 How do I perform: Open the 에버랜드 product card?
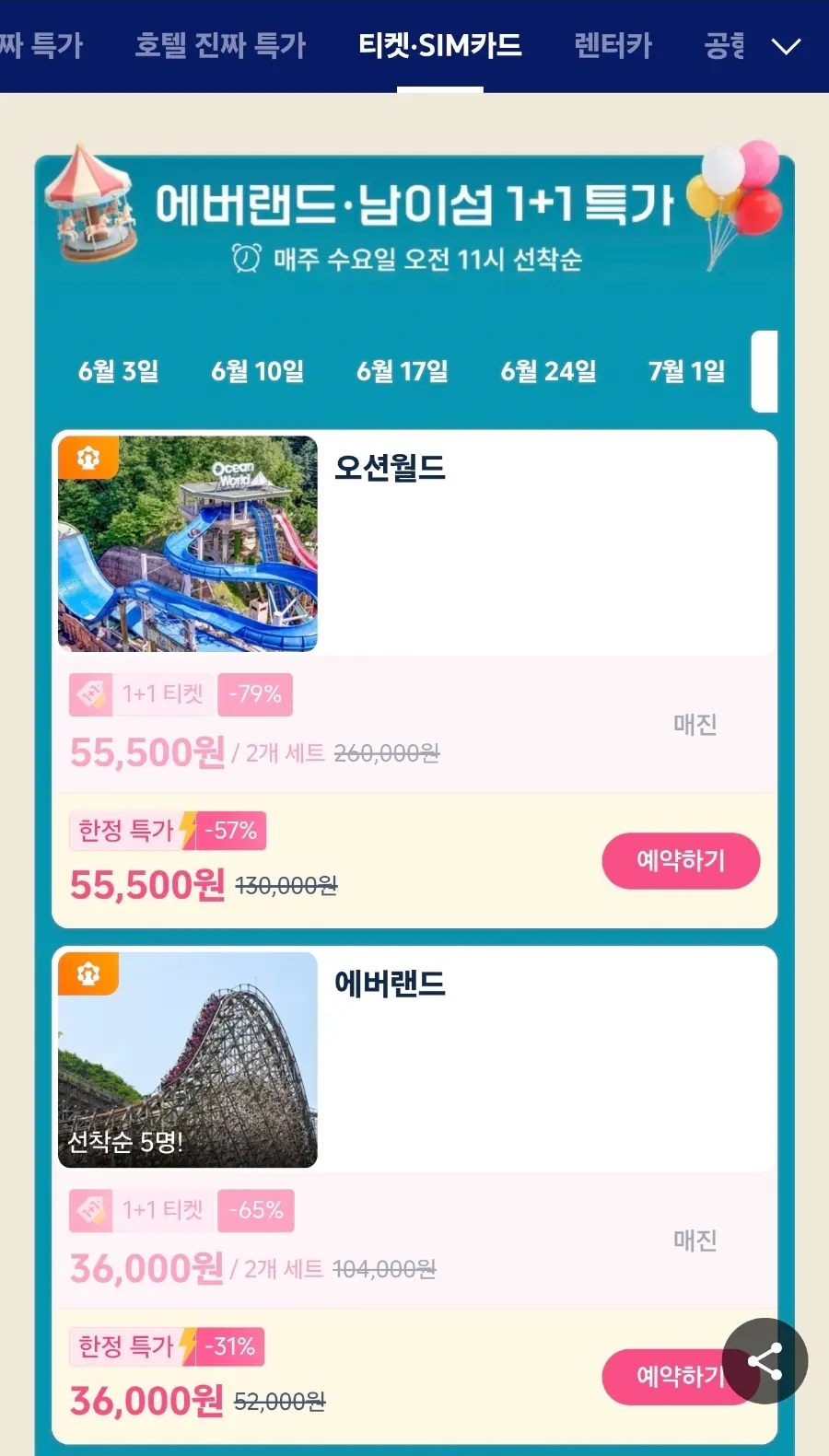[x=414, y=1059]
